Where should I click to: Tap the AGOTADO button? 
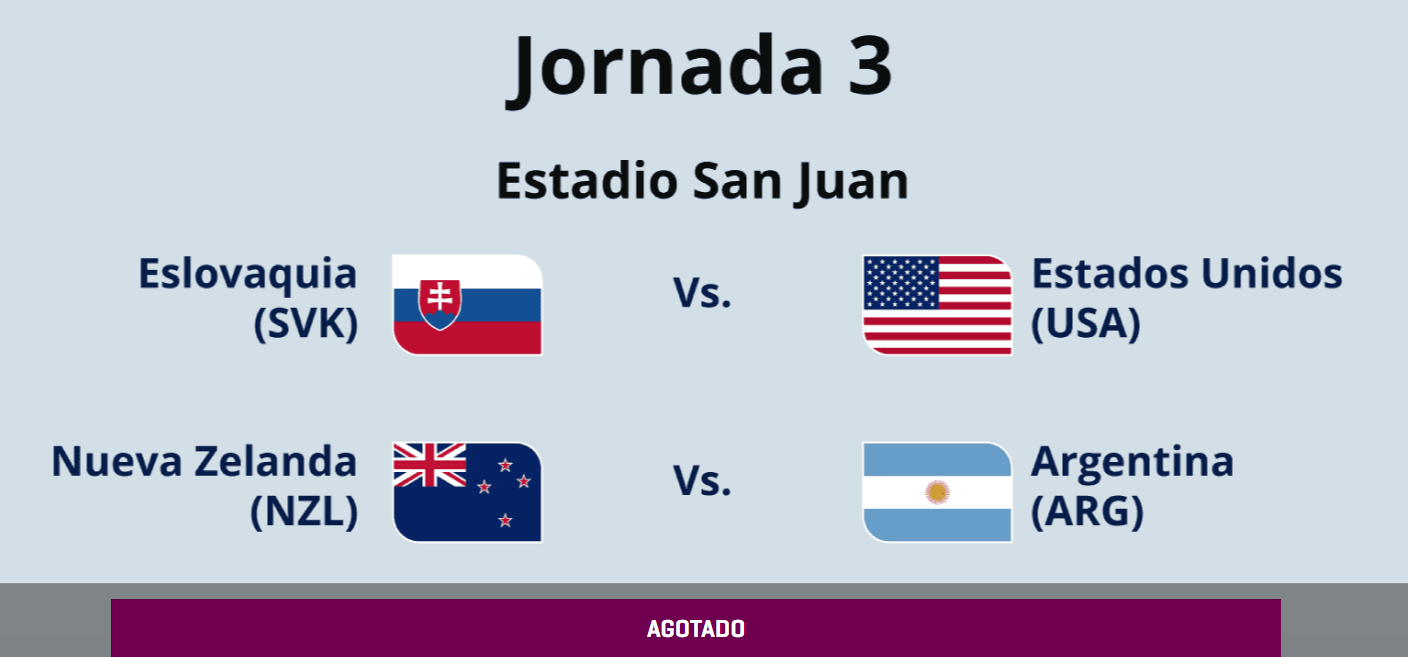(695, 628)
